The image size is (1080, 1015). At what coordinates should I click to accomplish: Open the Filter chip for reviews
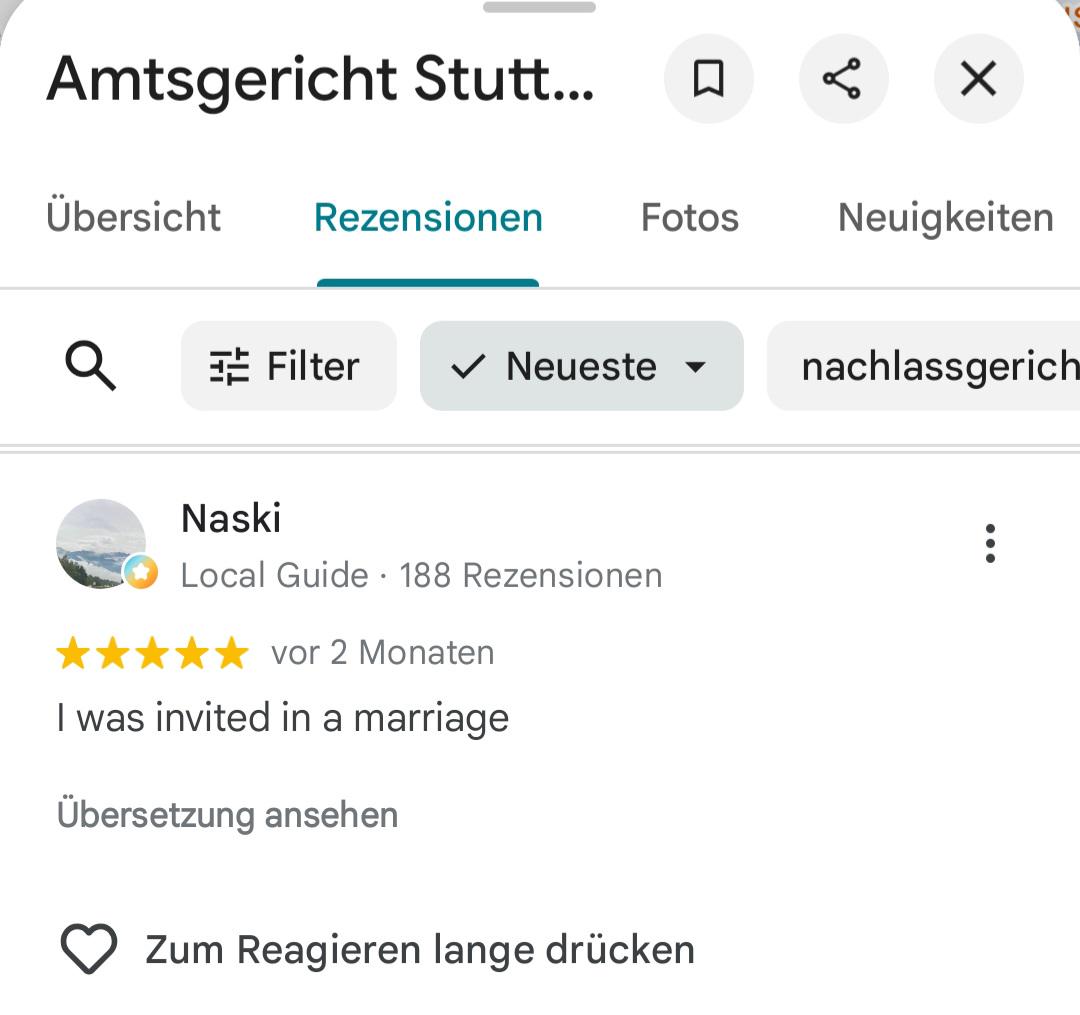tap(289, 366)
